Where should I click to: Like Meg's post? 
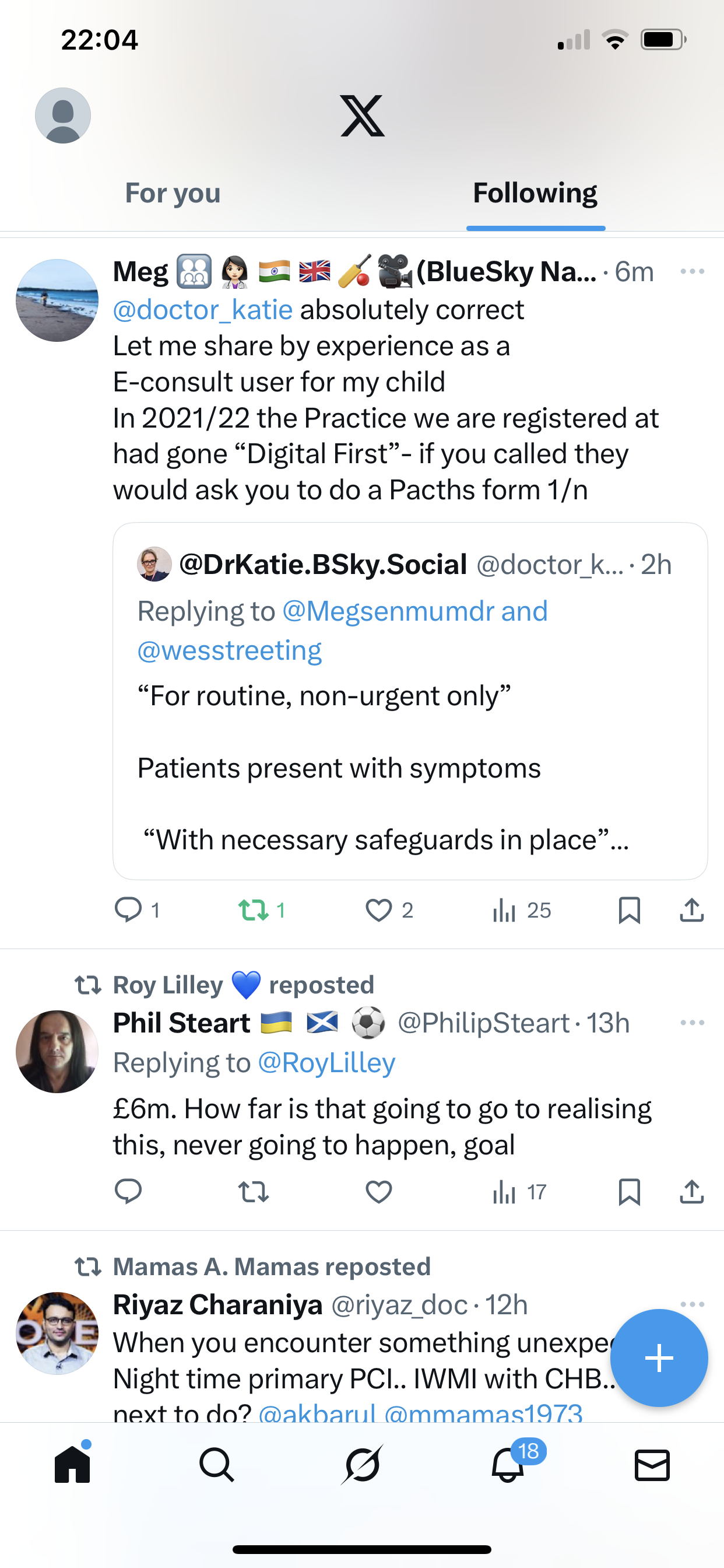(x=378, y=910)
